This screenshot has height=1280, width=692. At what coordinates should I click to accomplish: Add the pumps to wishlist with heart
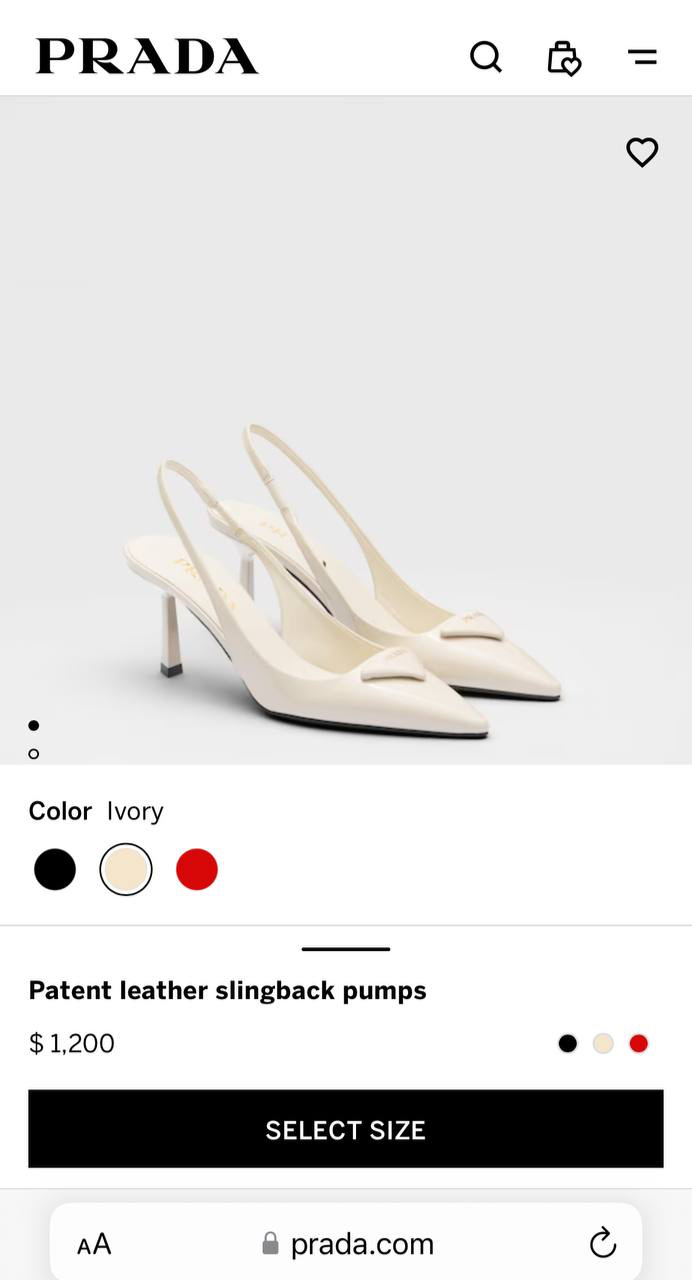(x=642, y=152)
